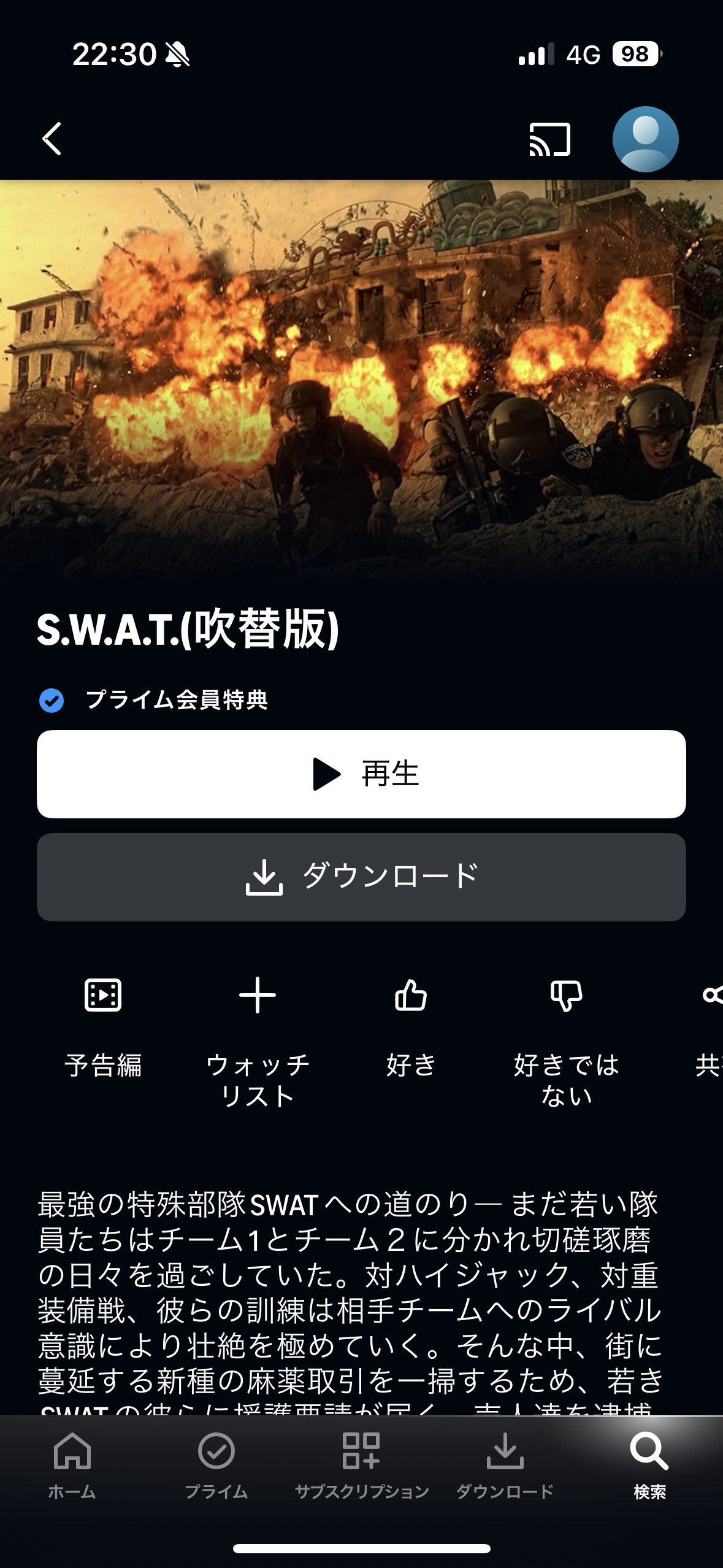Screen dimensions: 723x1568
Task: Go back using the top-left arrow
Action: pos(52,139)
